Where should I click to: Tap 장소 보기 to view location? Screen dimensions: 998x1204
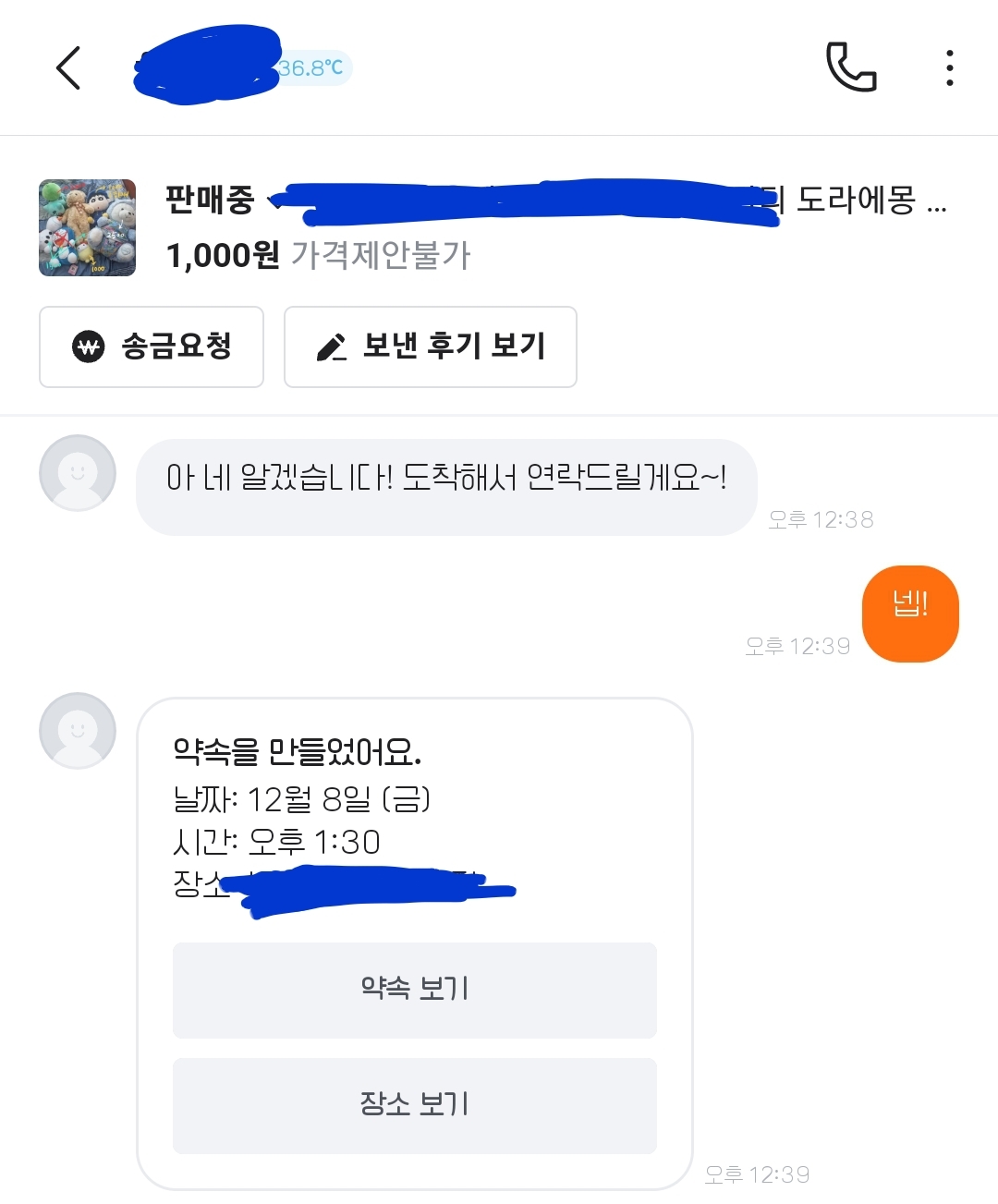pyautogui.click(x=414, y=1105)
